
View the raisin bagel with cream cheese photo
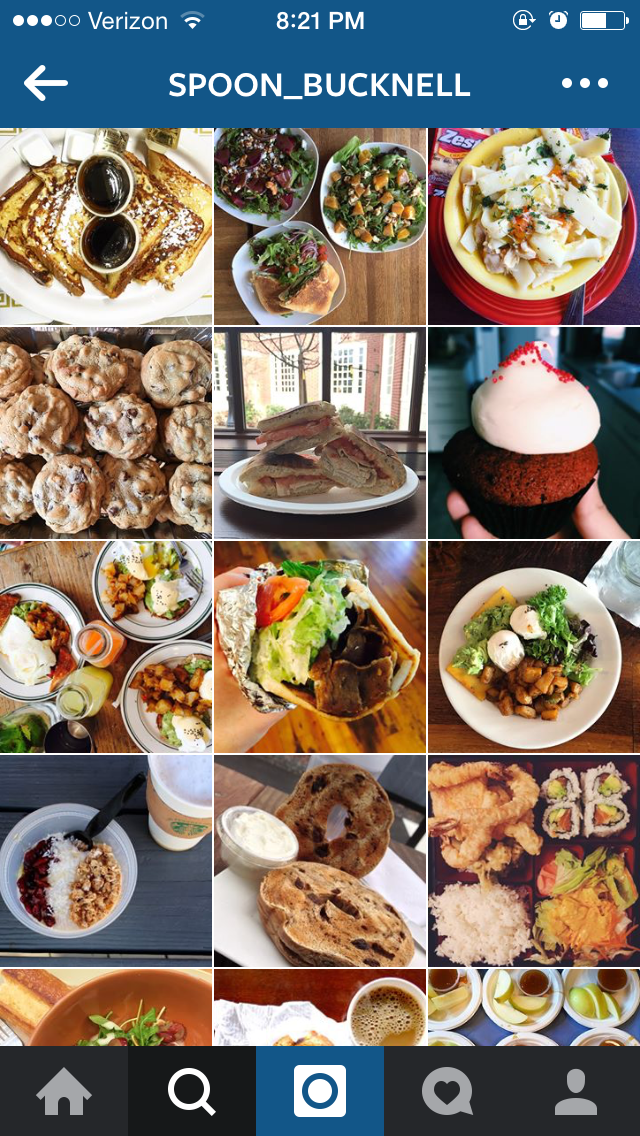coord(320,861)
